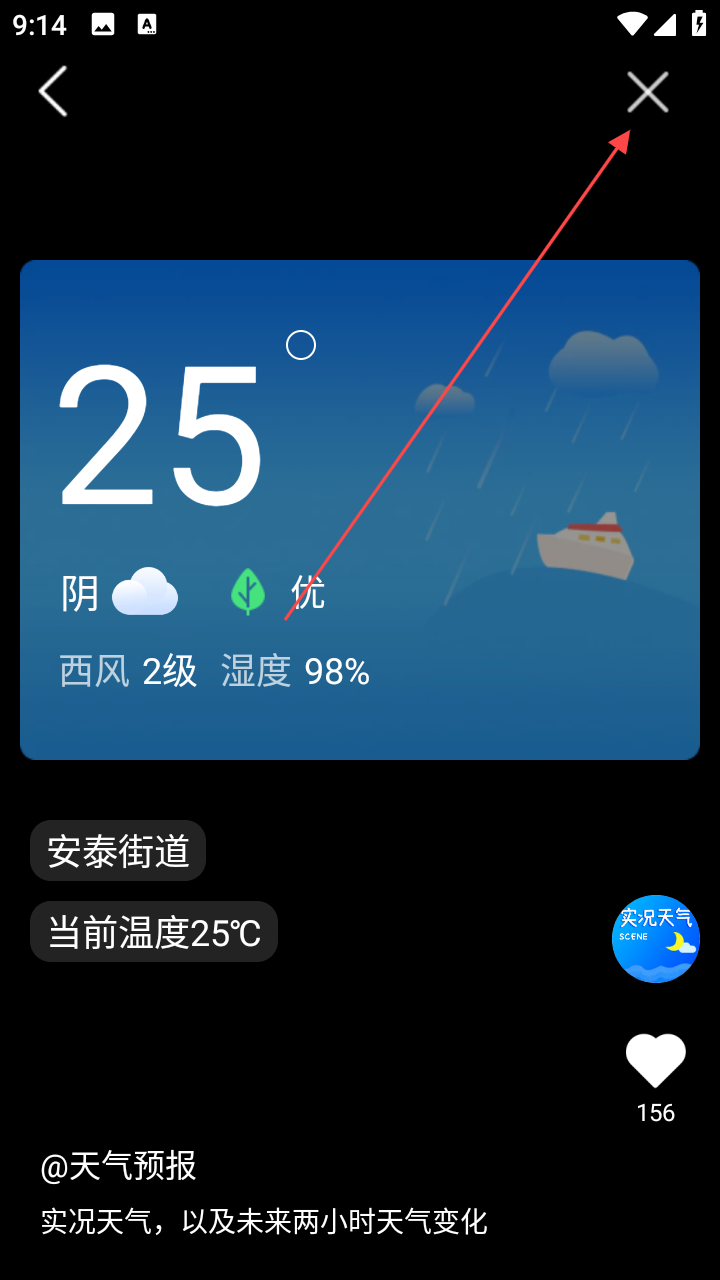Open the @天气预报 author profile

tap(118, 1166)
